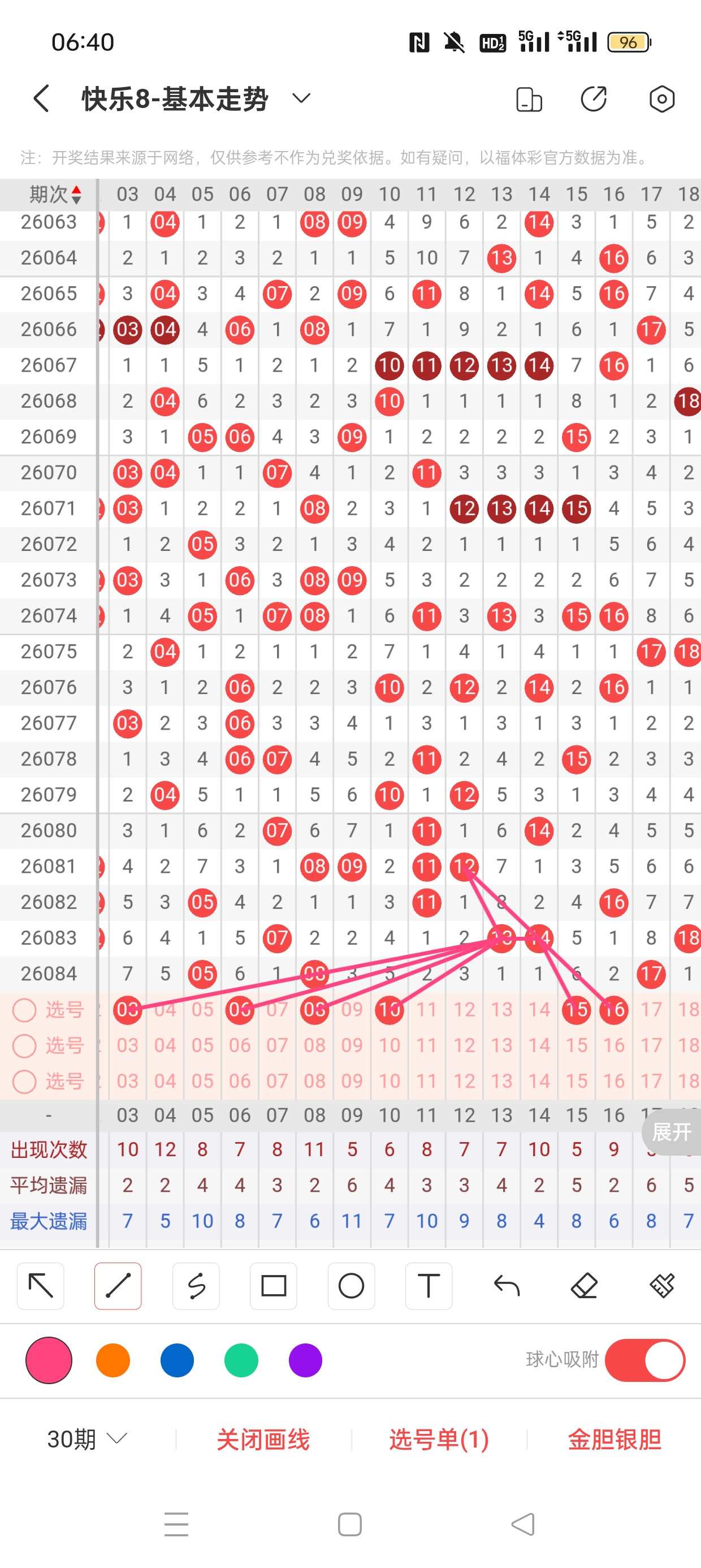Select the freehand curve tool
Image resolution: width=701 pixels, height=1568 pixels.
(196, 1286)
